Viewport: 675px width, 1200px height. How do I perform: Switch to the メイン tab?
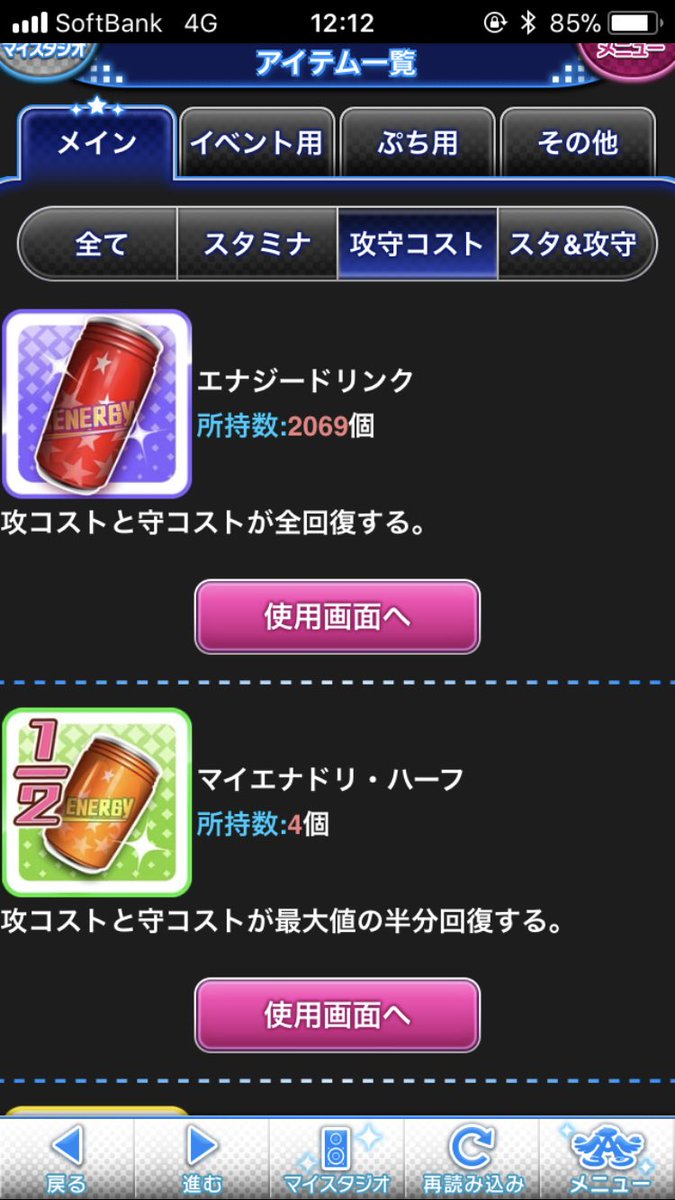point(97,143)
